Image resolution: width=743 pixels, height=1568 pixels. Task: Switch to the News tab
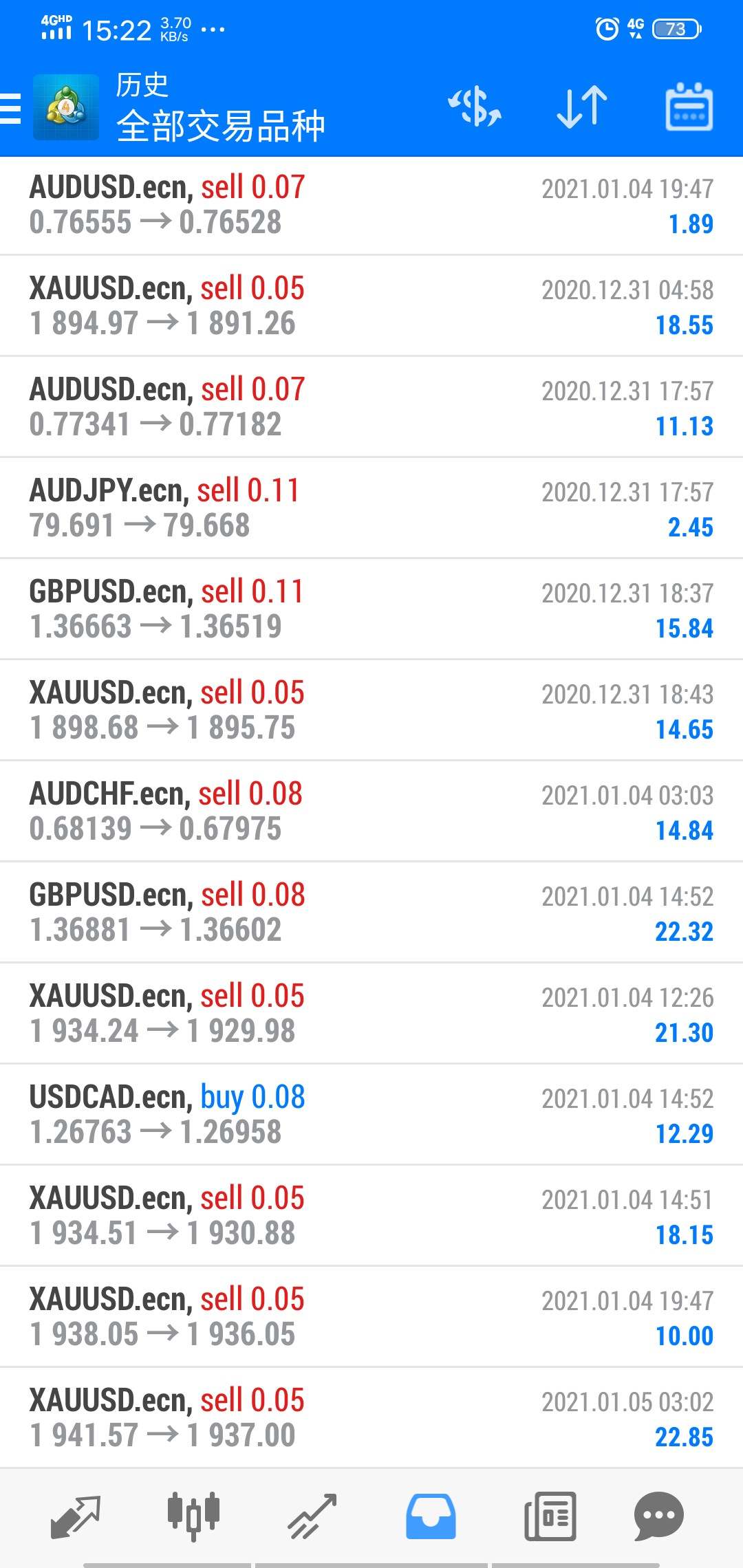coord(550,1516)
